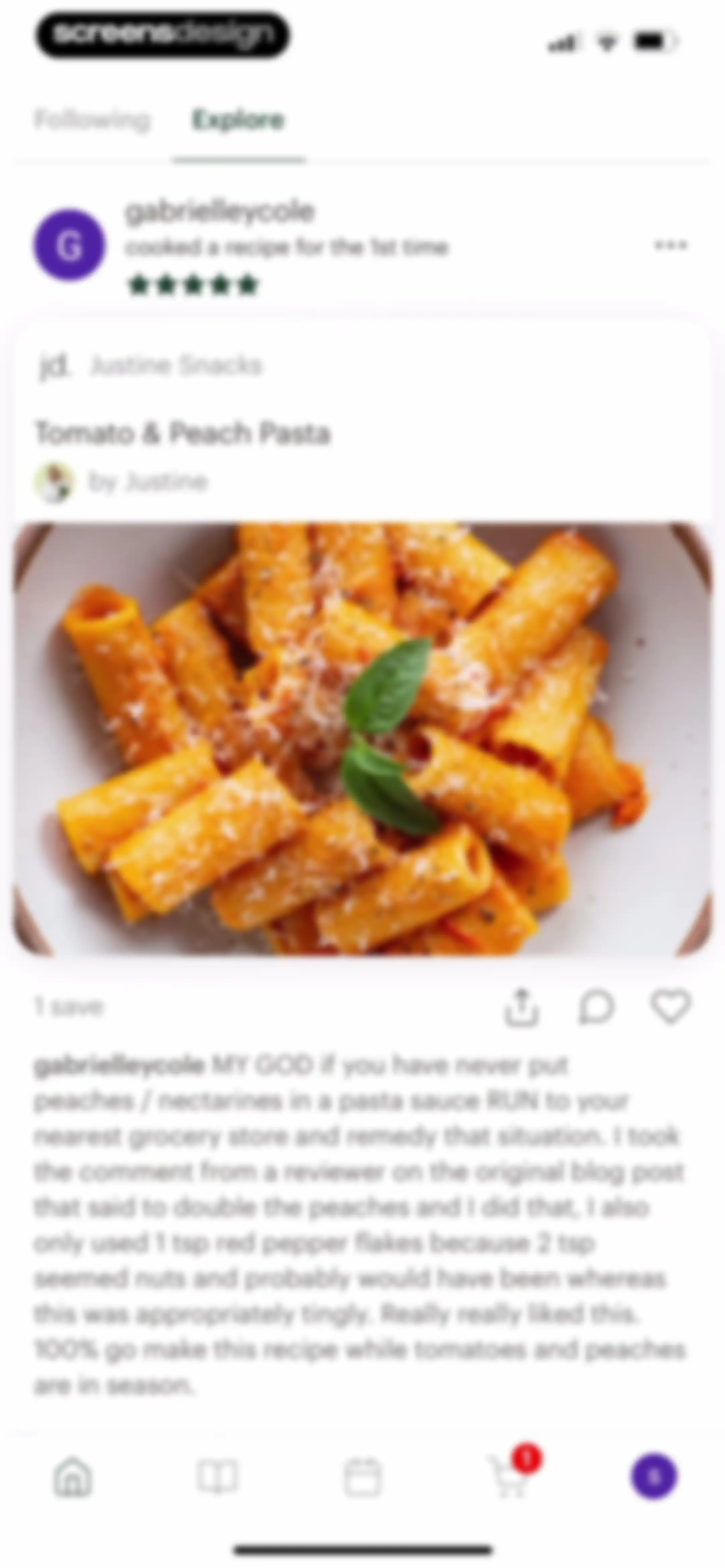Select the Explore tab

click(238, 120)
